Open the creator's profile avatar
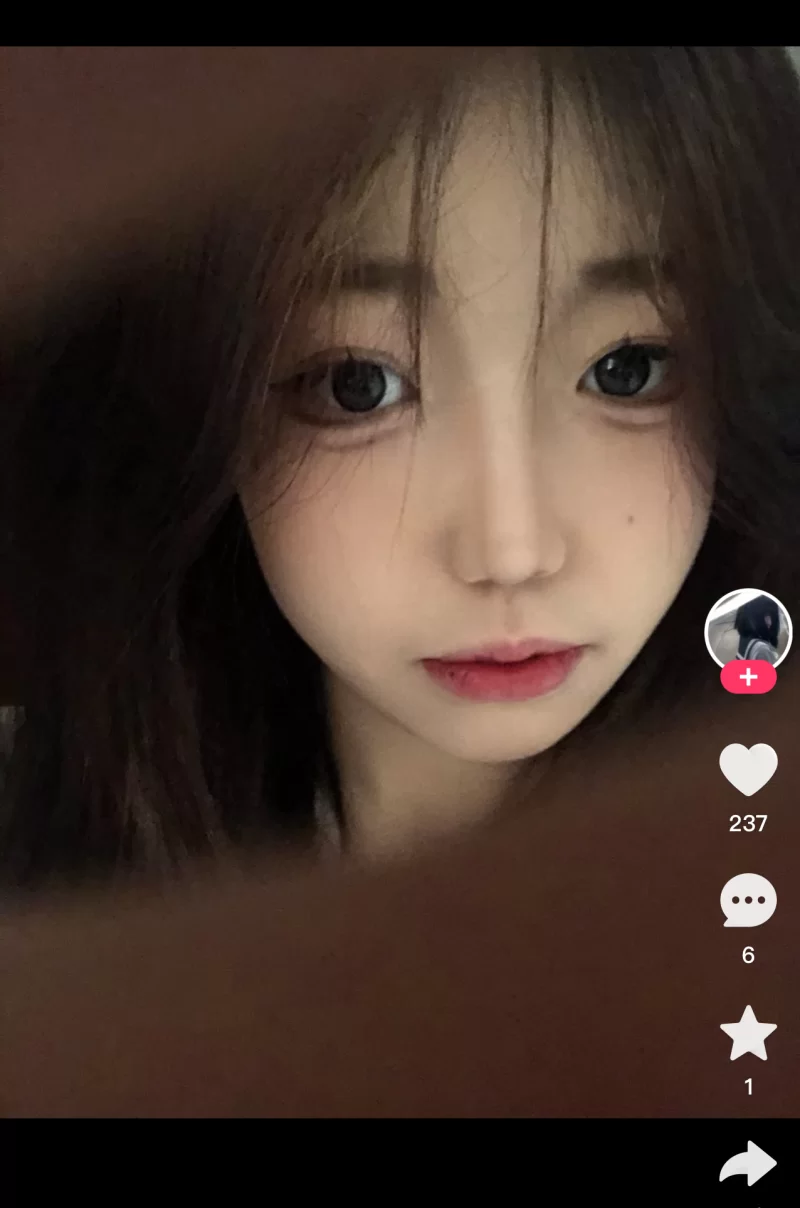The width and height of the screenshot is (800, 1208). point(748,630)
